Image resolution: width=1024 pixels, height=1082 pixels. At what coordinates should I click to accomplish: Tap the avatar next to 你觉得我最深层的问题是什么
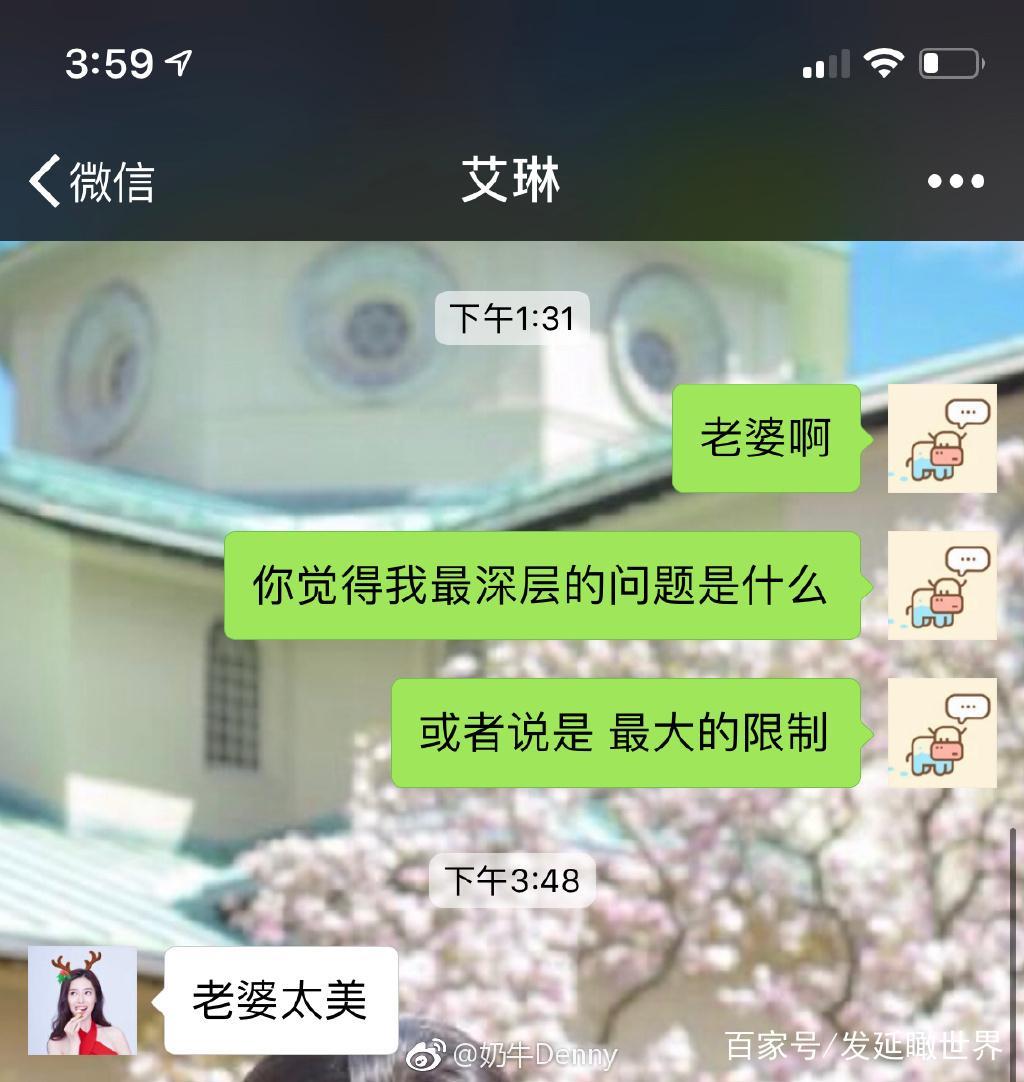coord(942,585)
